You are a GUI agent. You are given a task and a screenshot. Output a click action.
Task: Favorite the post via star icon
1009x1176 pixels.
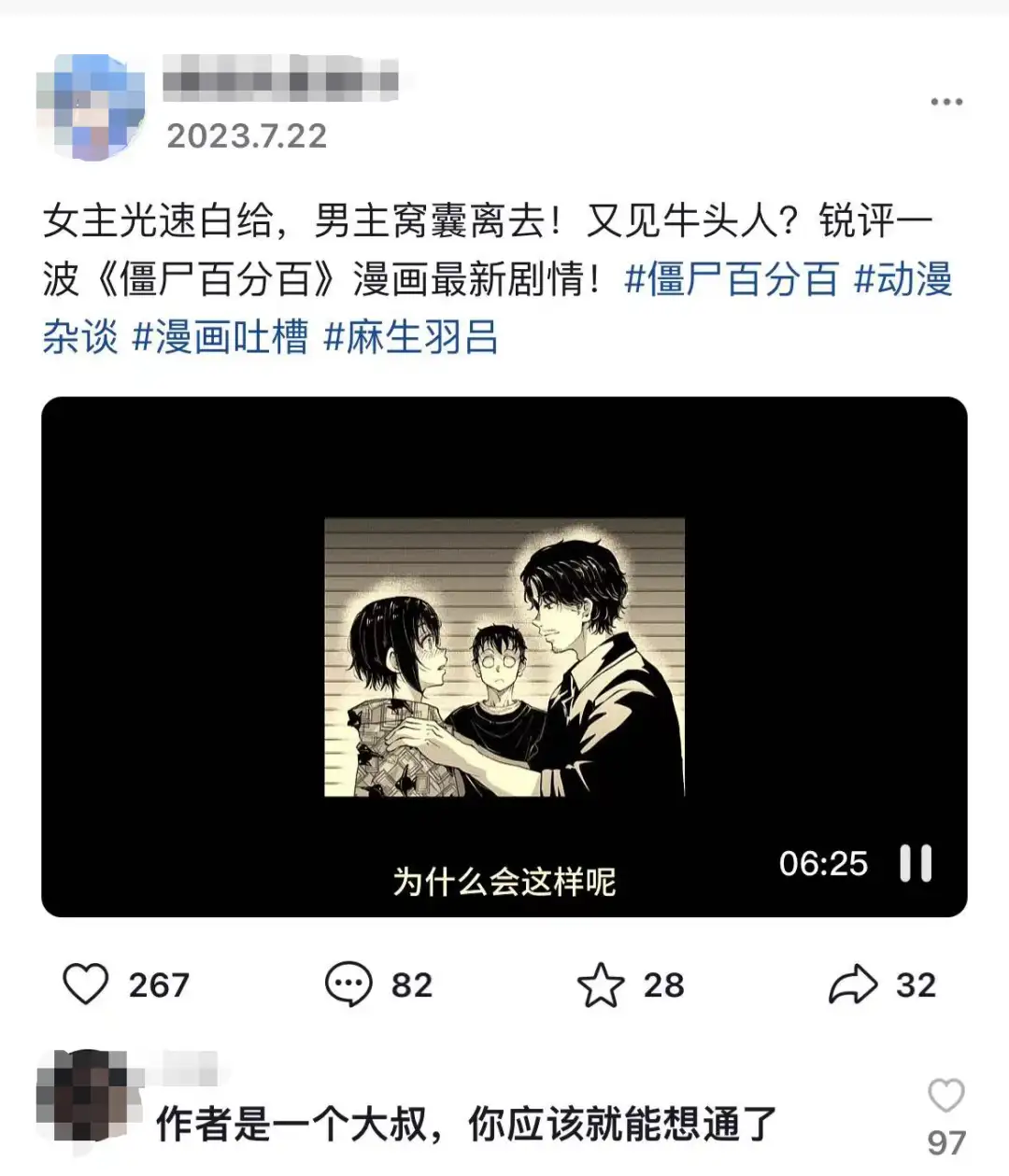(600, 985)
